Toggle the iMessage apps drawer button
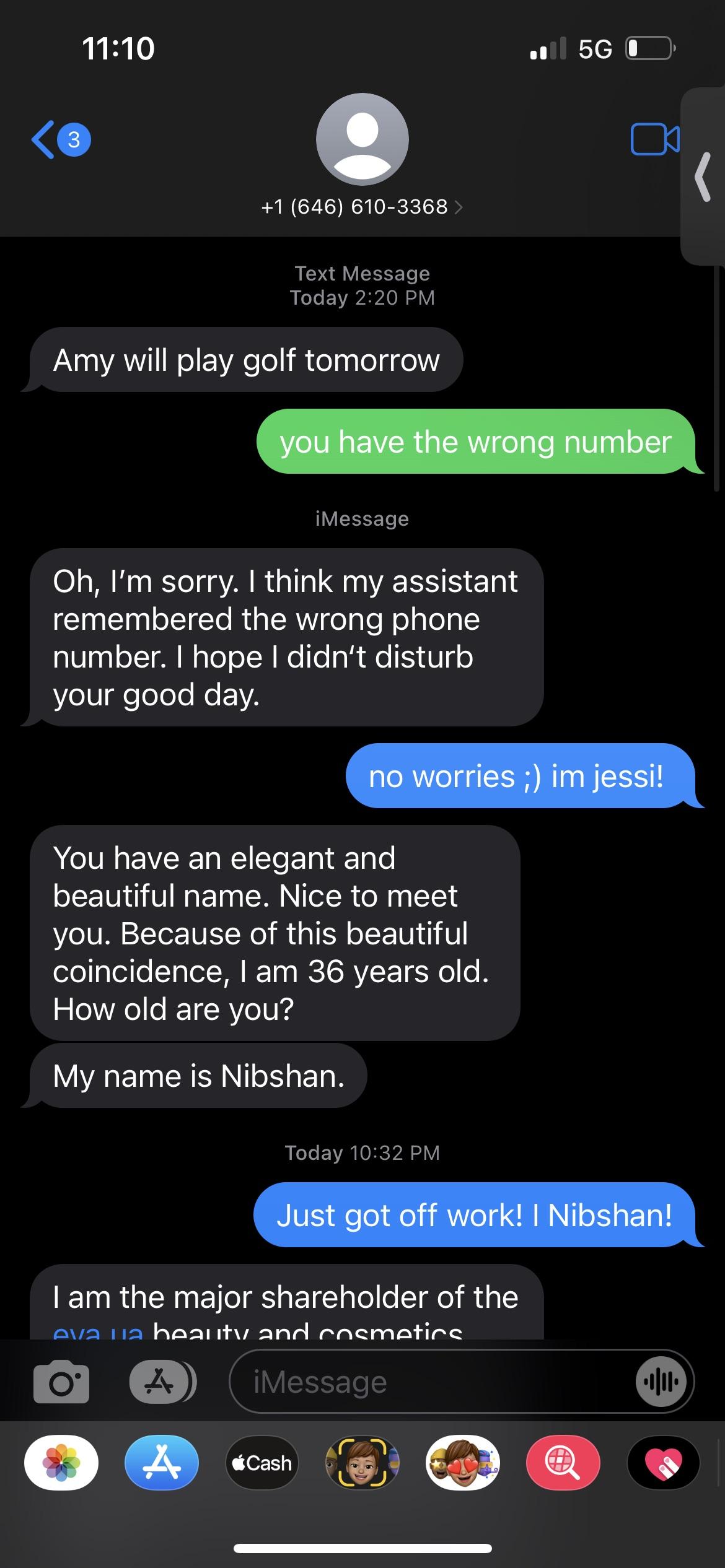The width and height of the screenshot is (725, 1568). tap(161, 1382)
